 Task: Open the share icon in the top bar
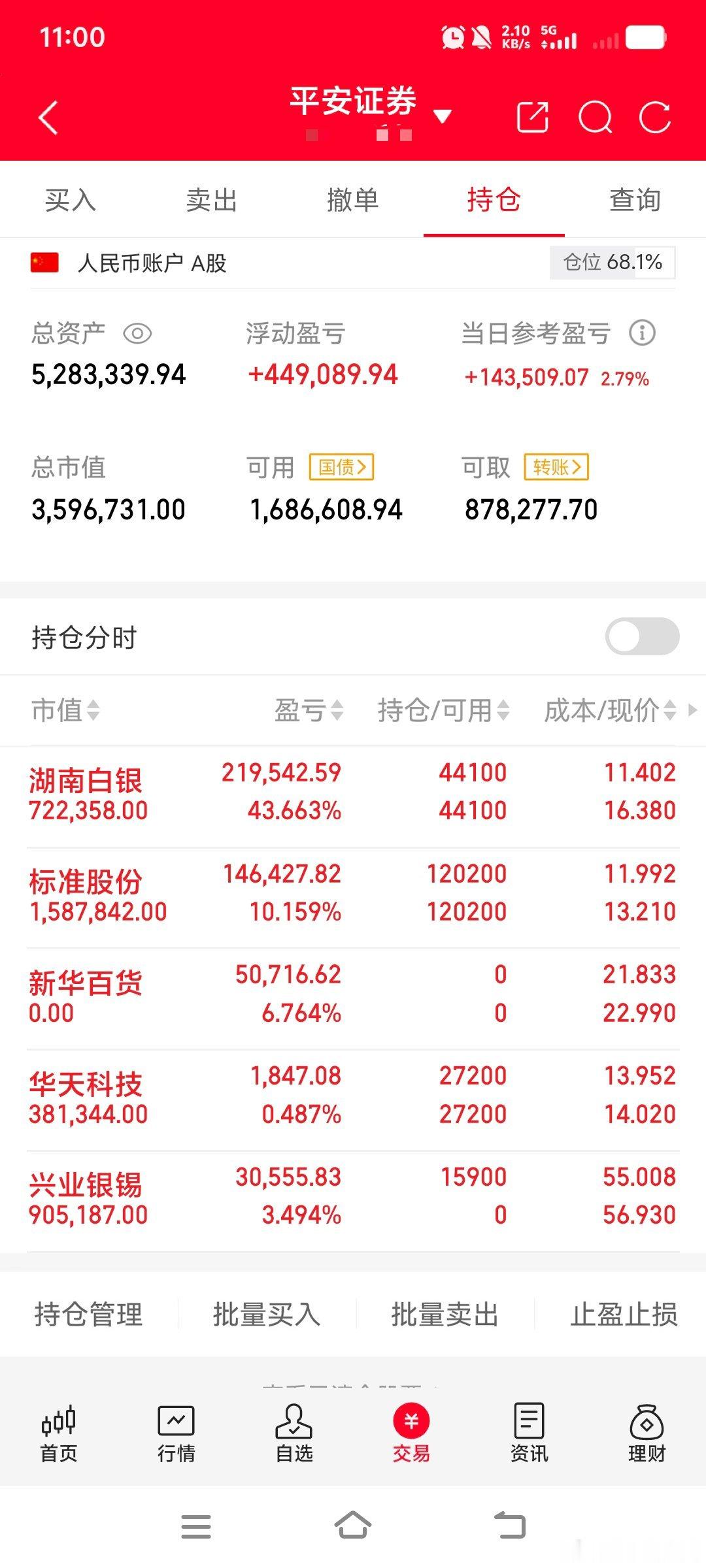[533, 118]
